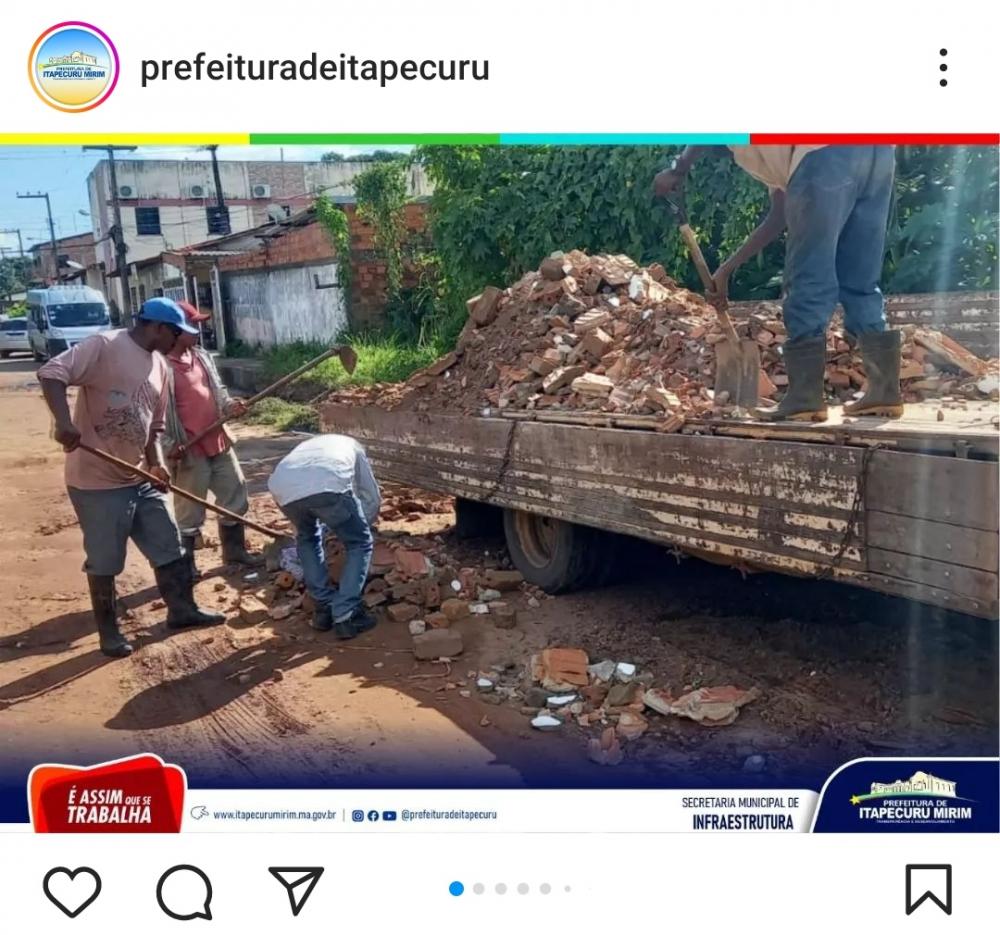Open the workers photo post image
Viewport: 1000px width, 935px height.
coord(500,480)
